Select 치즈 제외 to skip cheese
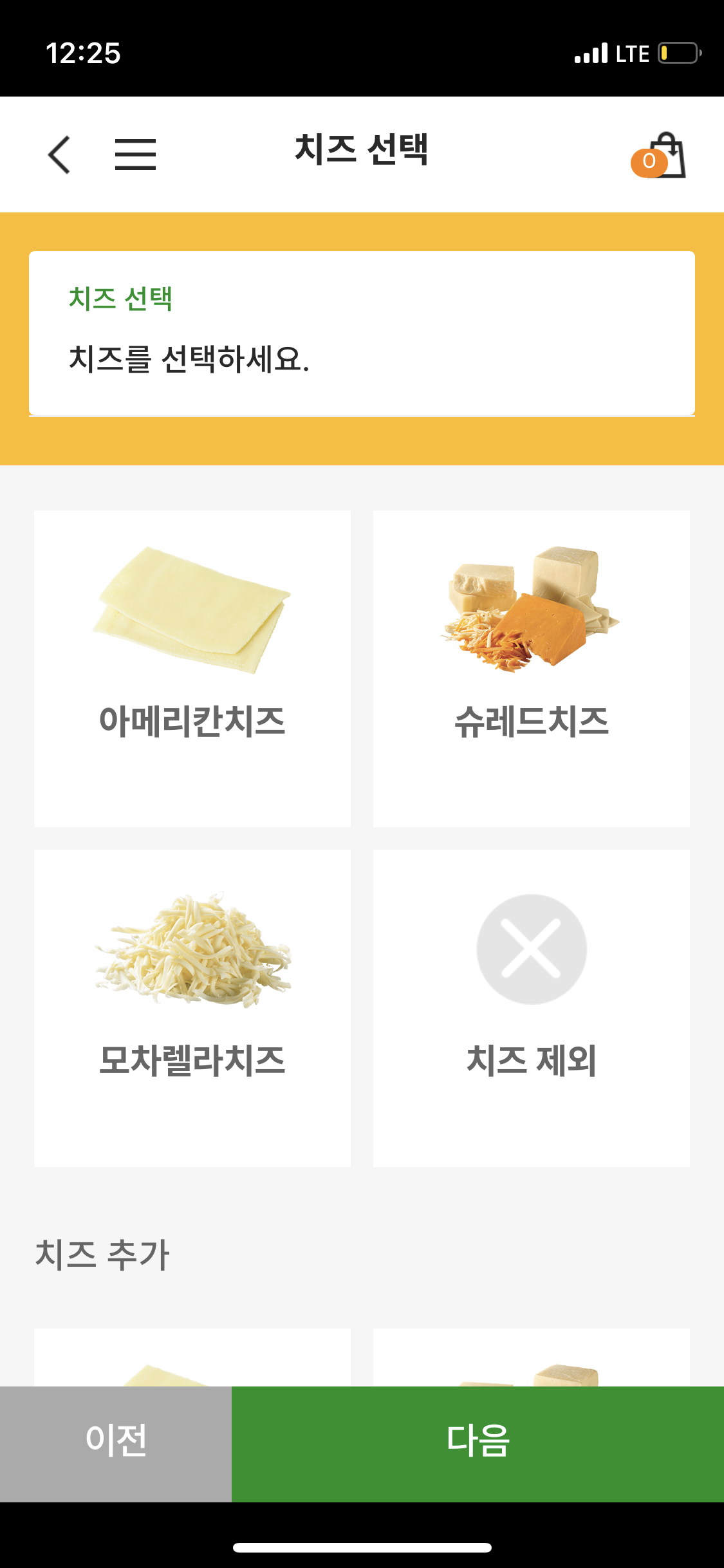This screenshot has height=1568, width=724. tap(531, 1007)
